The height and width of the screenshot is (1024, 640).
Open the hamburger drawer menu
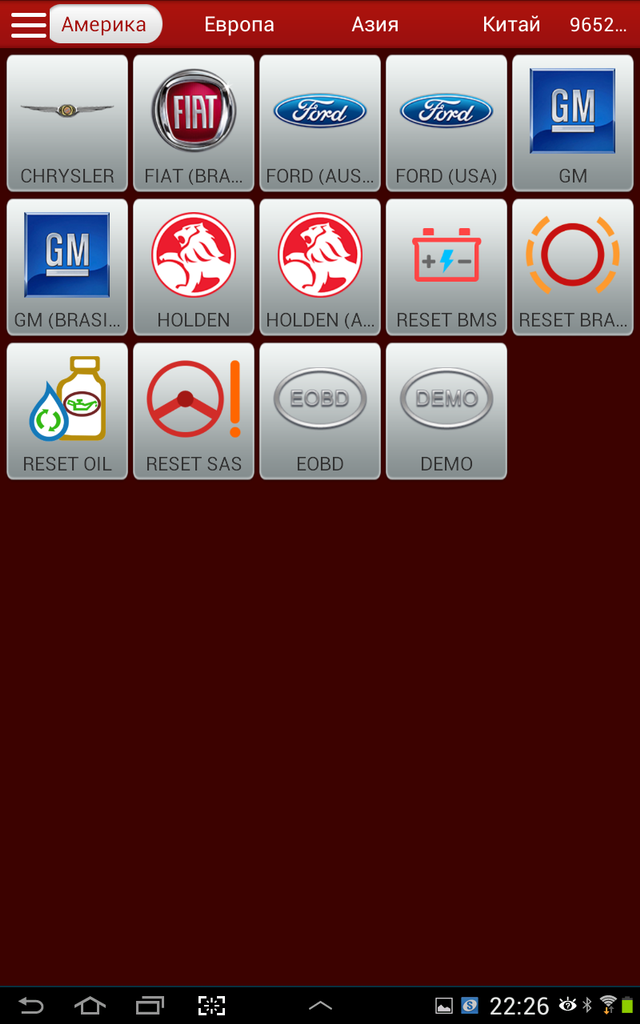[x=28, y=24]
